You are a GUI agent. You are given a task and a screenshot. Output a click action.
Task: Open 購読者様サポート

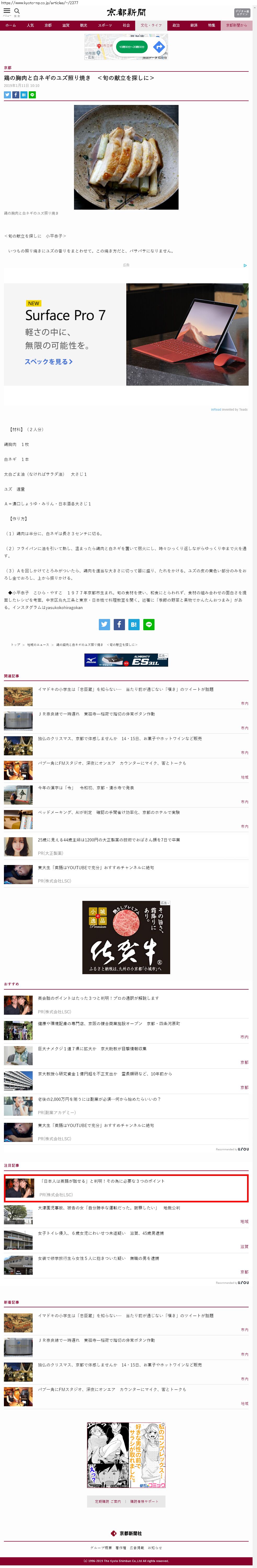coord(144,1502)
